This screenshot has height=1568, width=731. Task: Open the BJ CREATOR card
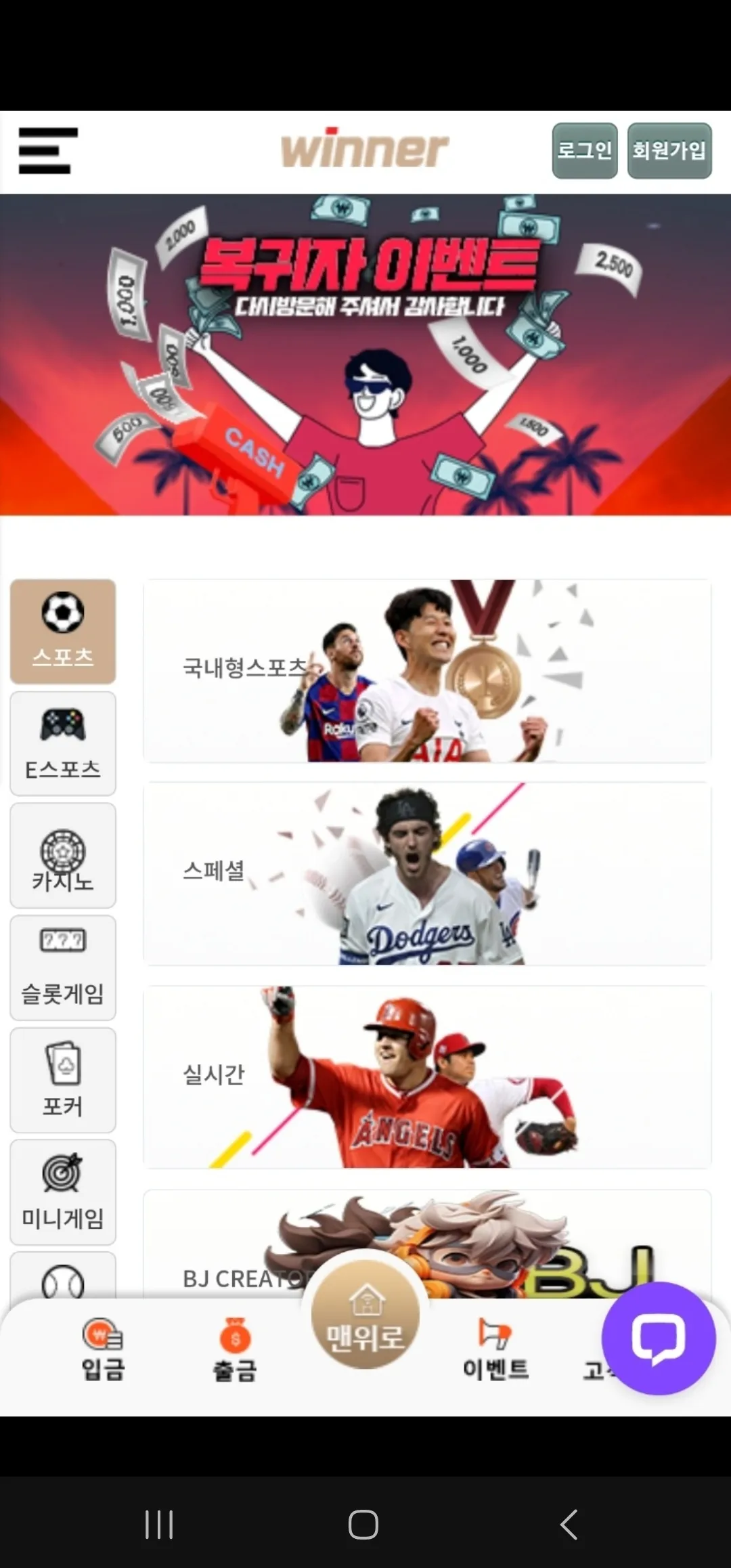pyautogui.click(x=427, y=1244)
